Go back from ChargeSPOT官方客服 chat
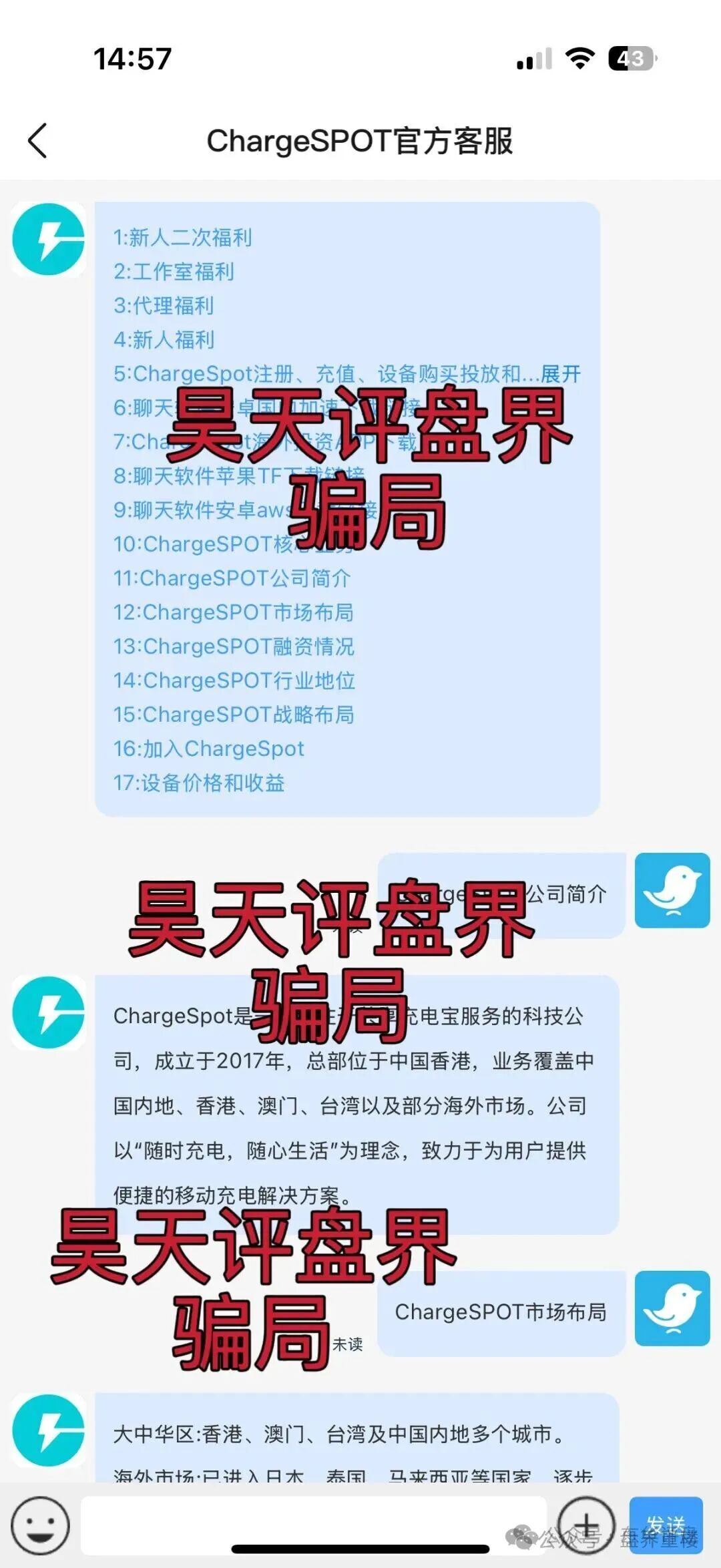This screenshot has height=1568, width=721. point(38,141)
